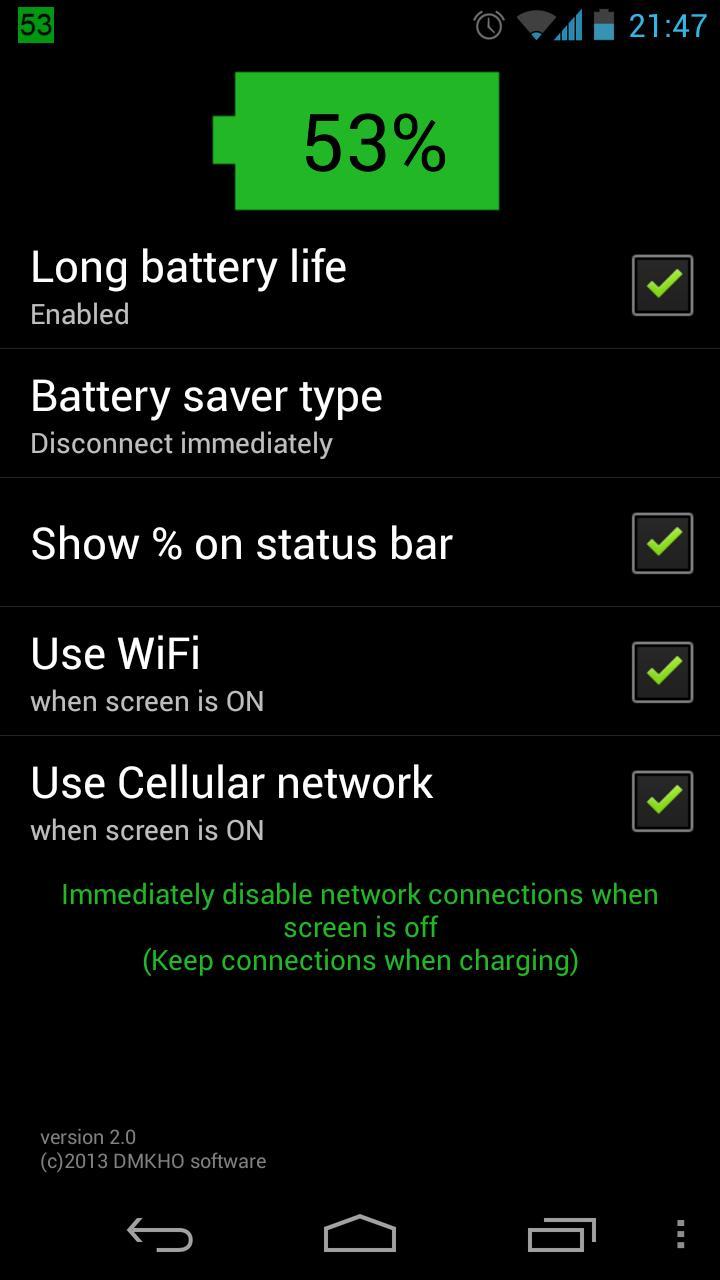
Task: Open the Battery saver type selector
Action: click(206, 397)
